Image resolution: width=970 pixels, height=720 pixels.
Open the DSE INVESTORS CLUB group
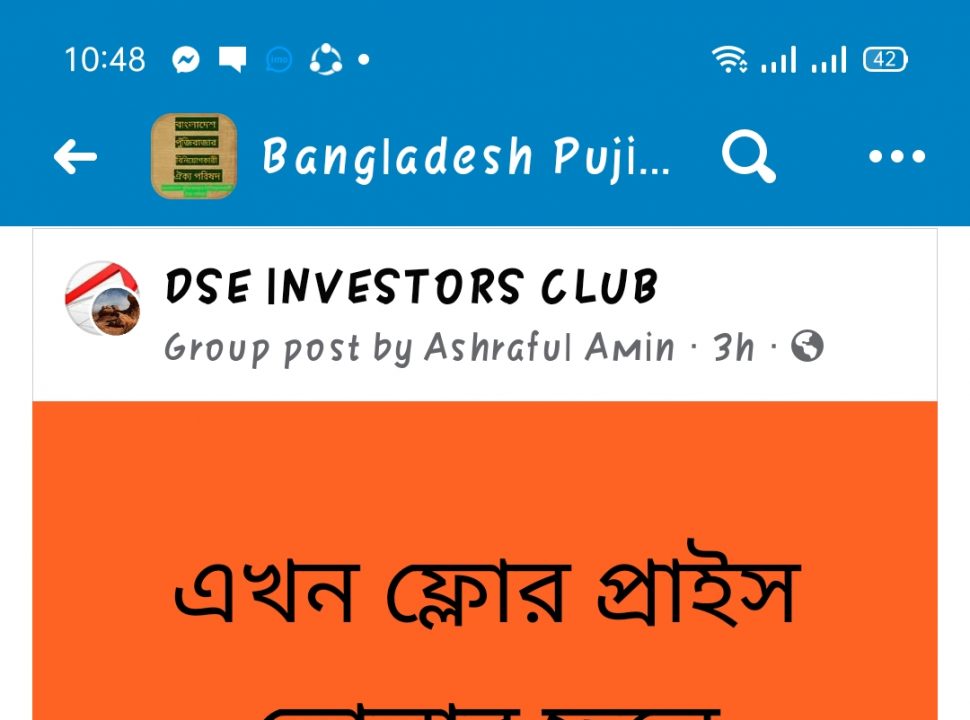pyautogui.click(x=411, y=288)
